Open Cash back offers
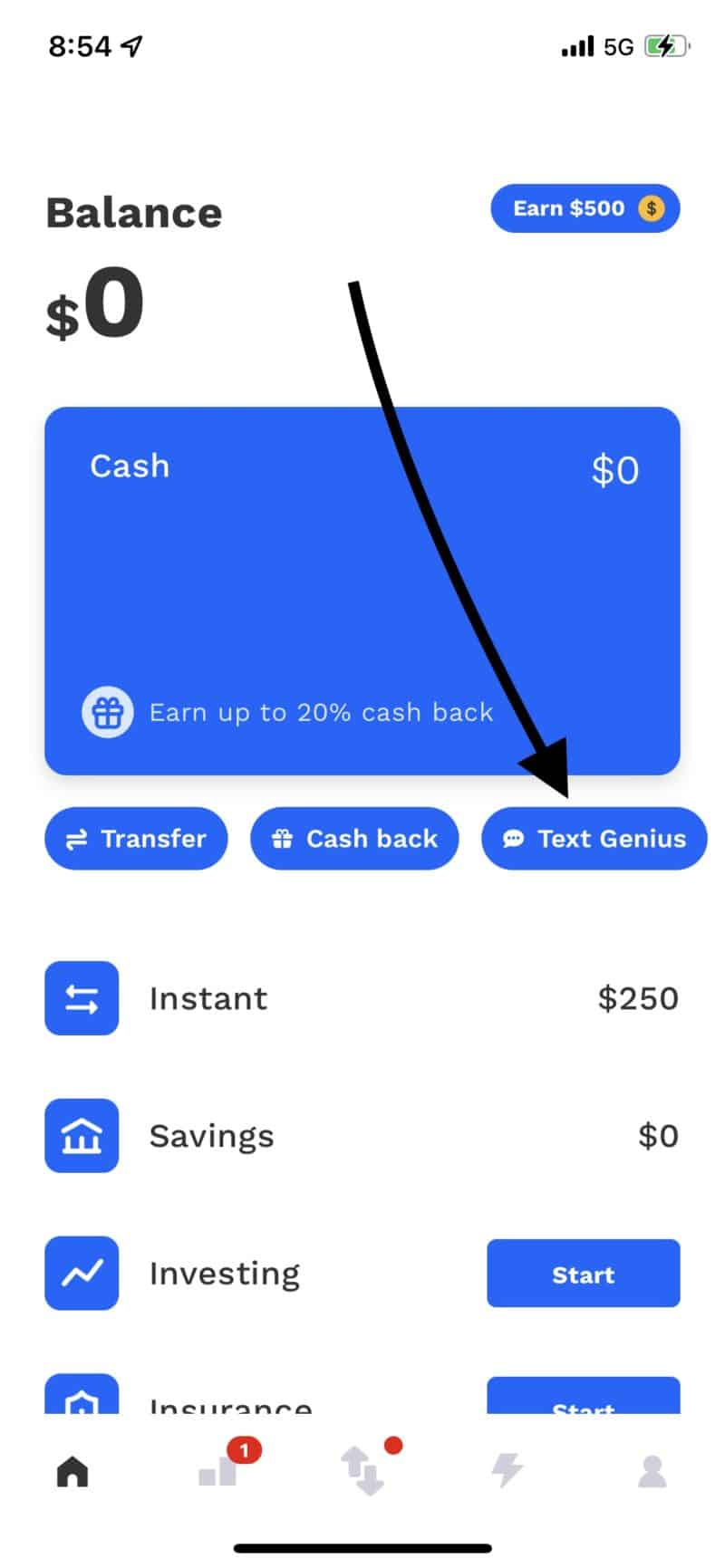 (354, 839)
